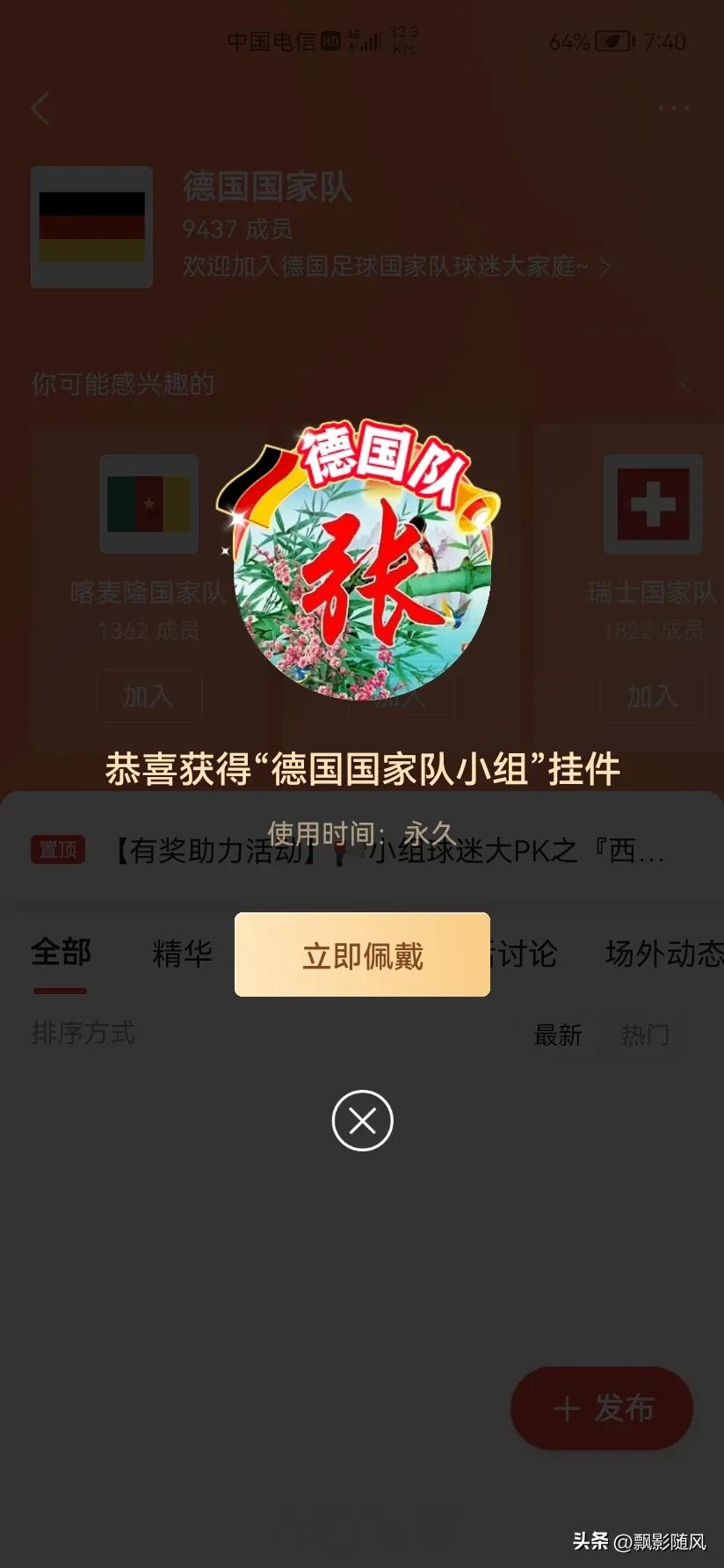Viewport: 724px width, 1568px height.
Task: Tap the 德国队 pendant badge image
Action: click(360, 563)
